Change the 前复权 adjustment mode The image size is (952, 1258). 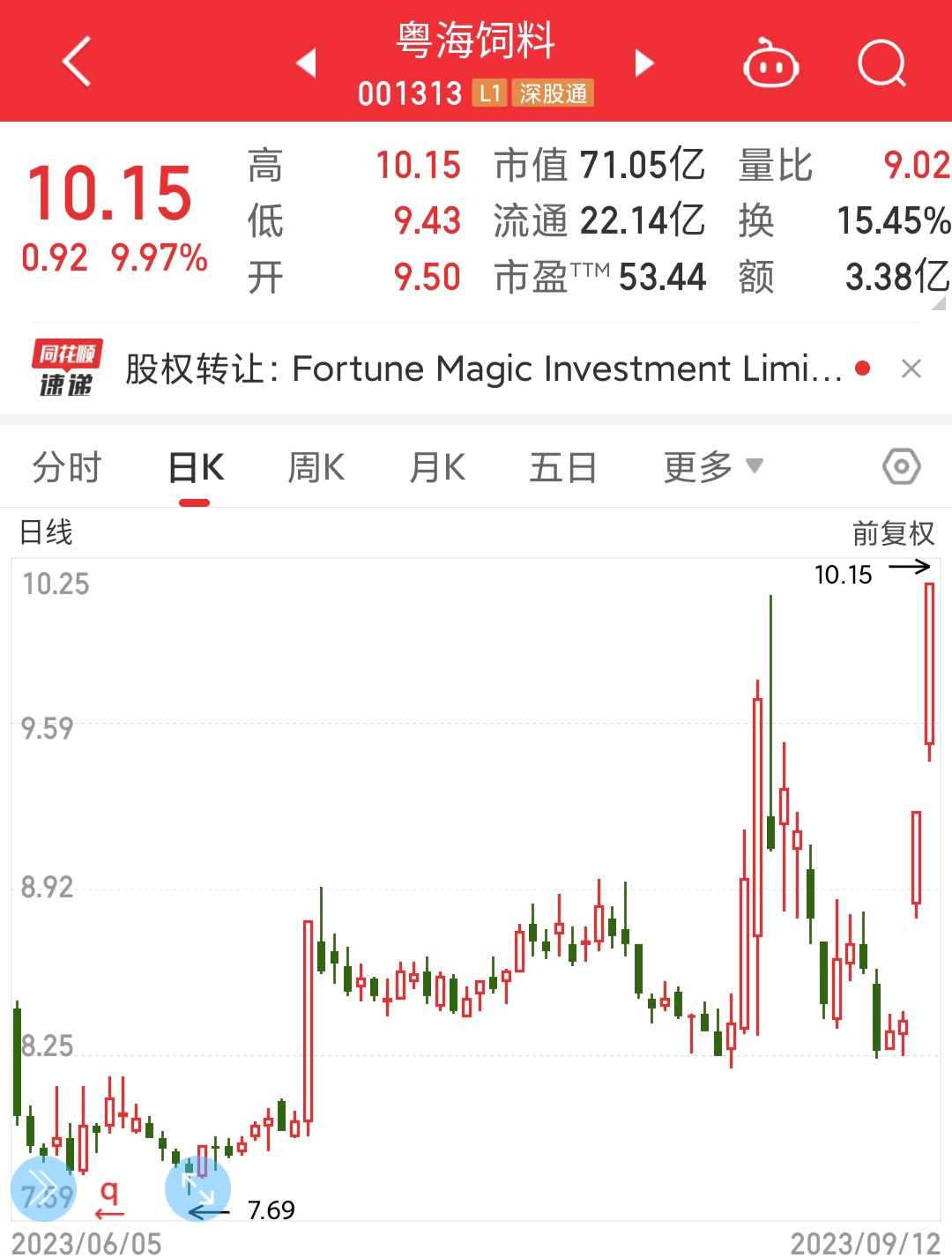point(892,533)
